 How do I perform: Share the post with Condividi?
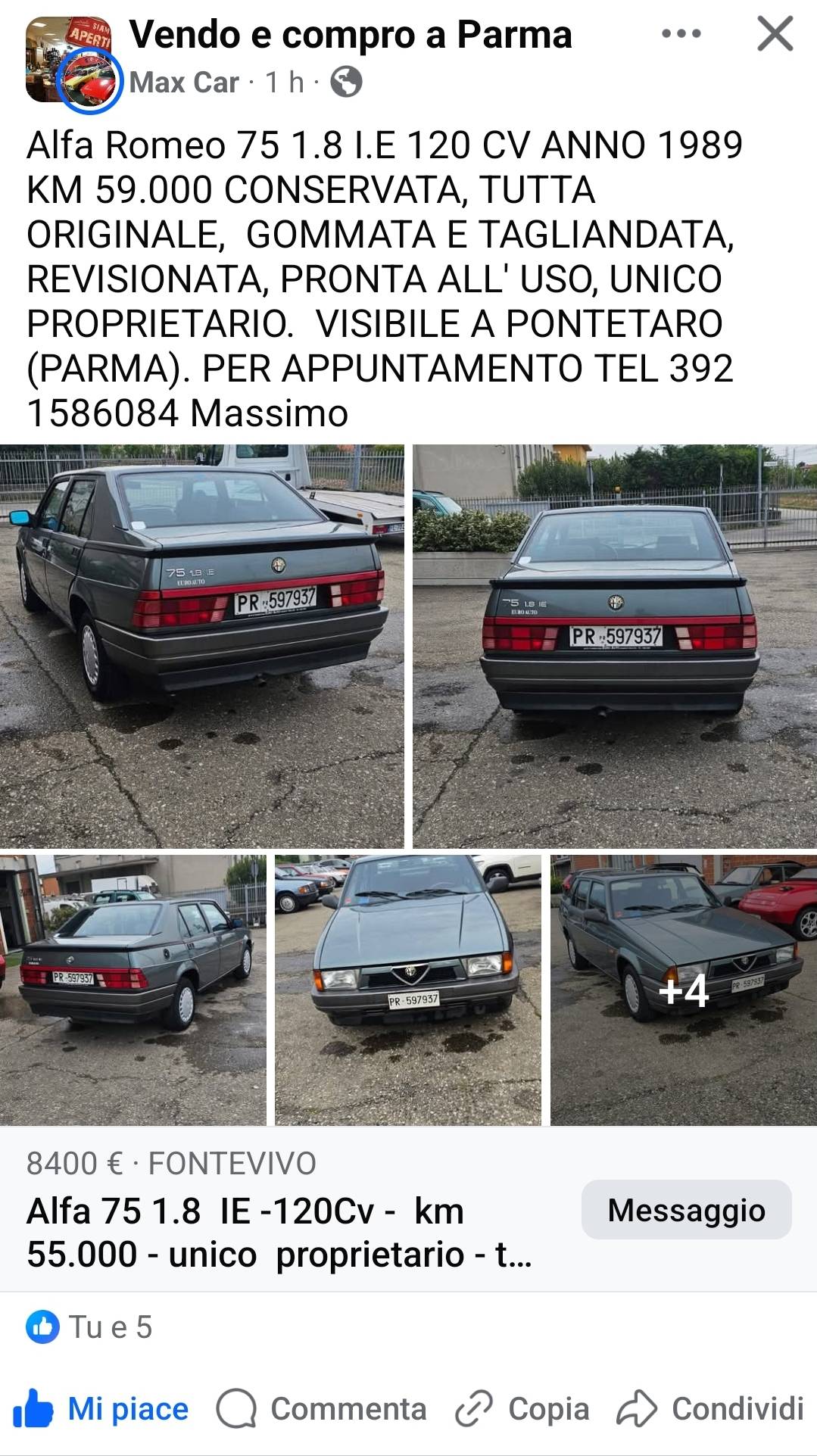pyautogui.click(x=710, y=1409)
